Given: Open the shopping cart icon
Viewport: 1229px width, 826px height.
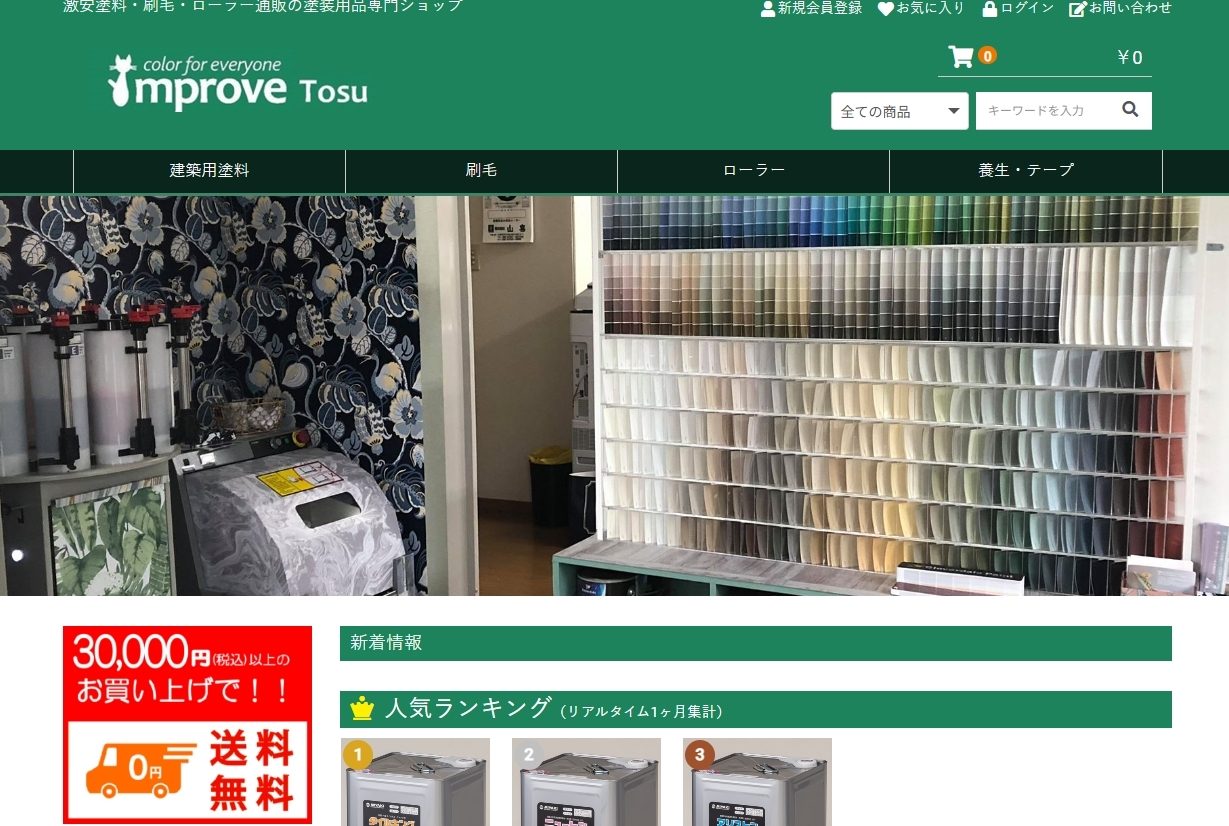Looking at the screenshot, I should point(961,57).
